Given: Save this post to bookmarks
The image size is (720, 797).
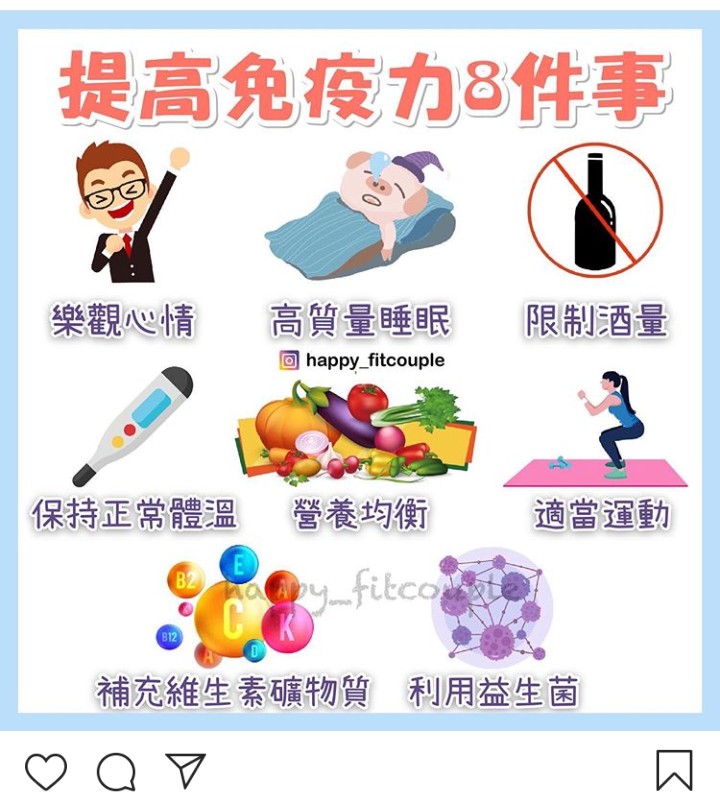Looking at the screenshot, I should [674, 770].
